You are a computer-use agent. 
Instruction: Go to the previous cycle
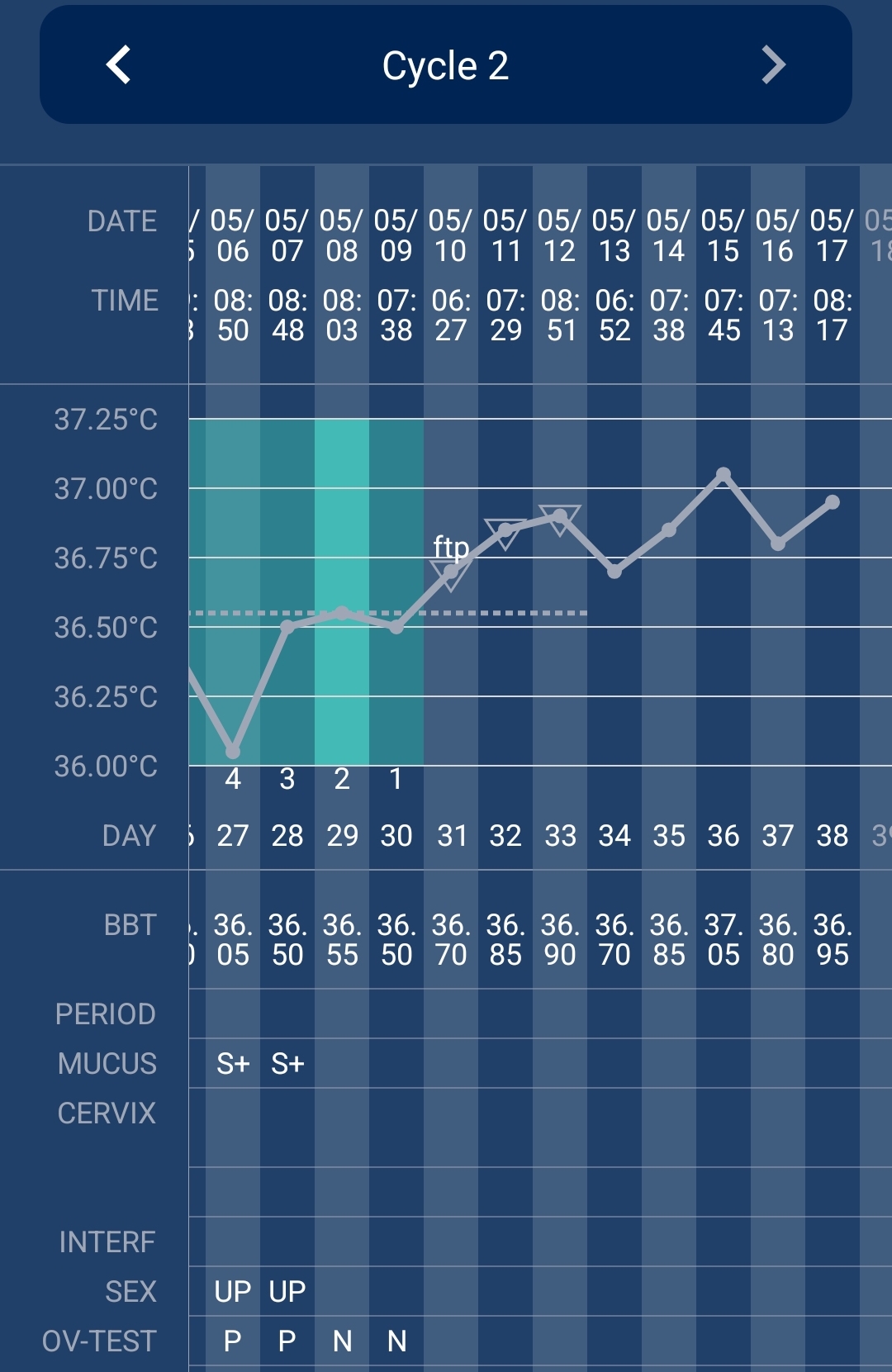pos(119,65)
